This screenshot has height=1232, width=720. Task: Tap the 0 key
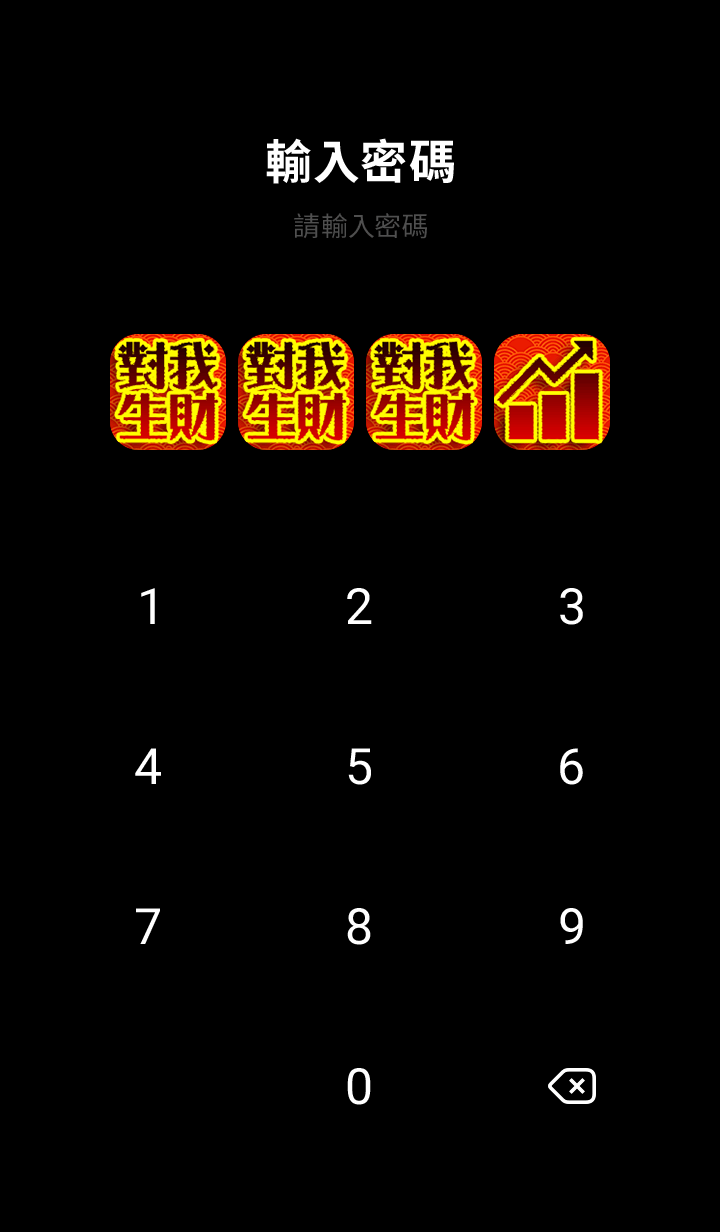(x=359, y=1087)
